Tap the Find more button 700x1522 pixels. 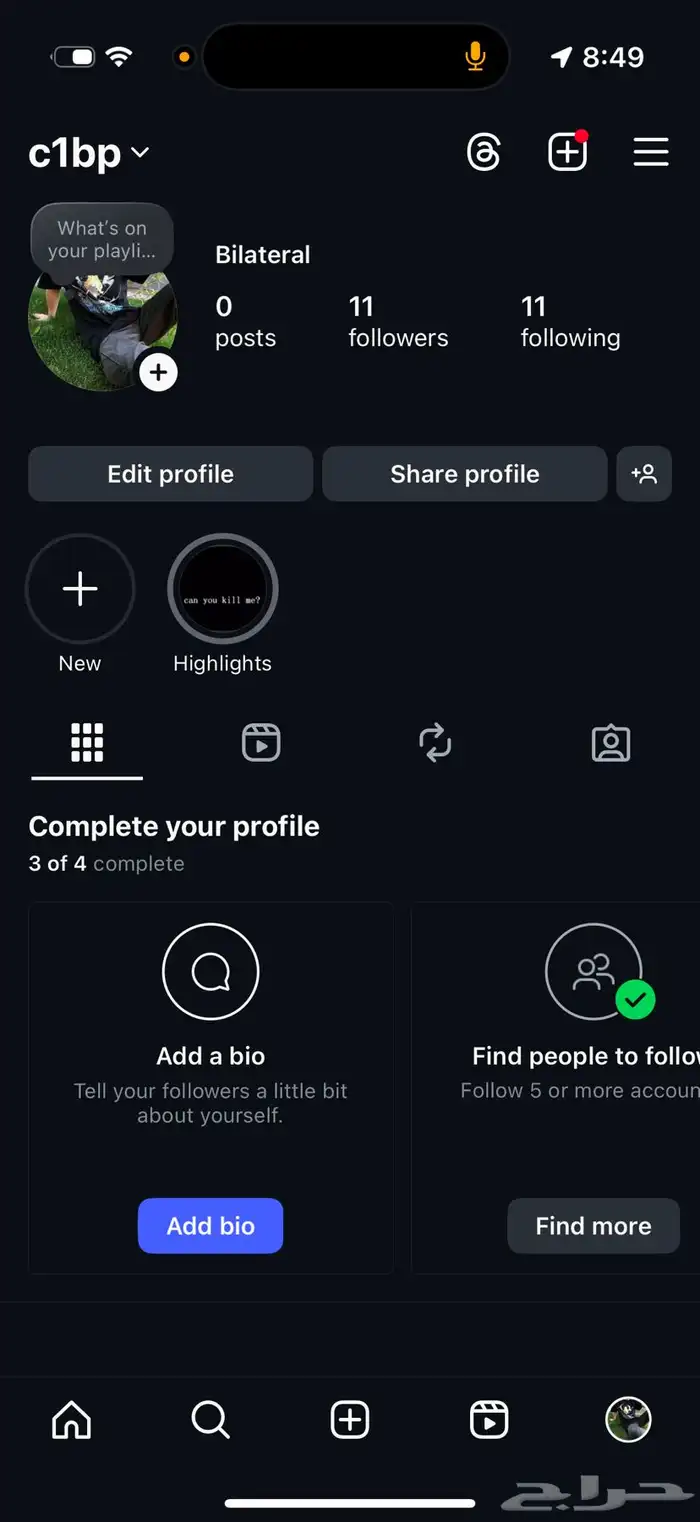pos(593,1225)
